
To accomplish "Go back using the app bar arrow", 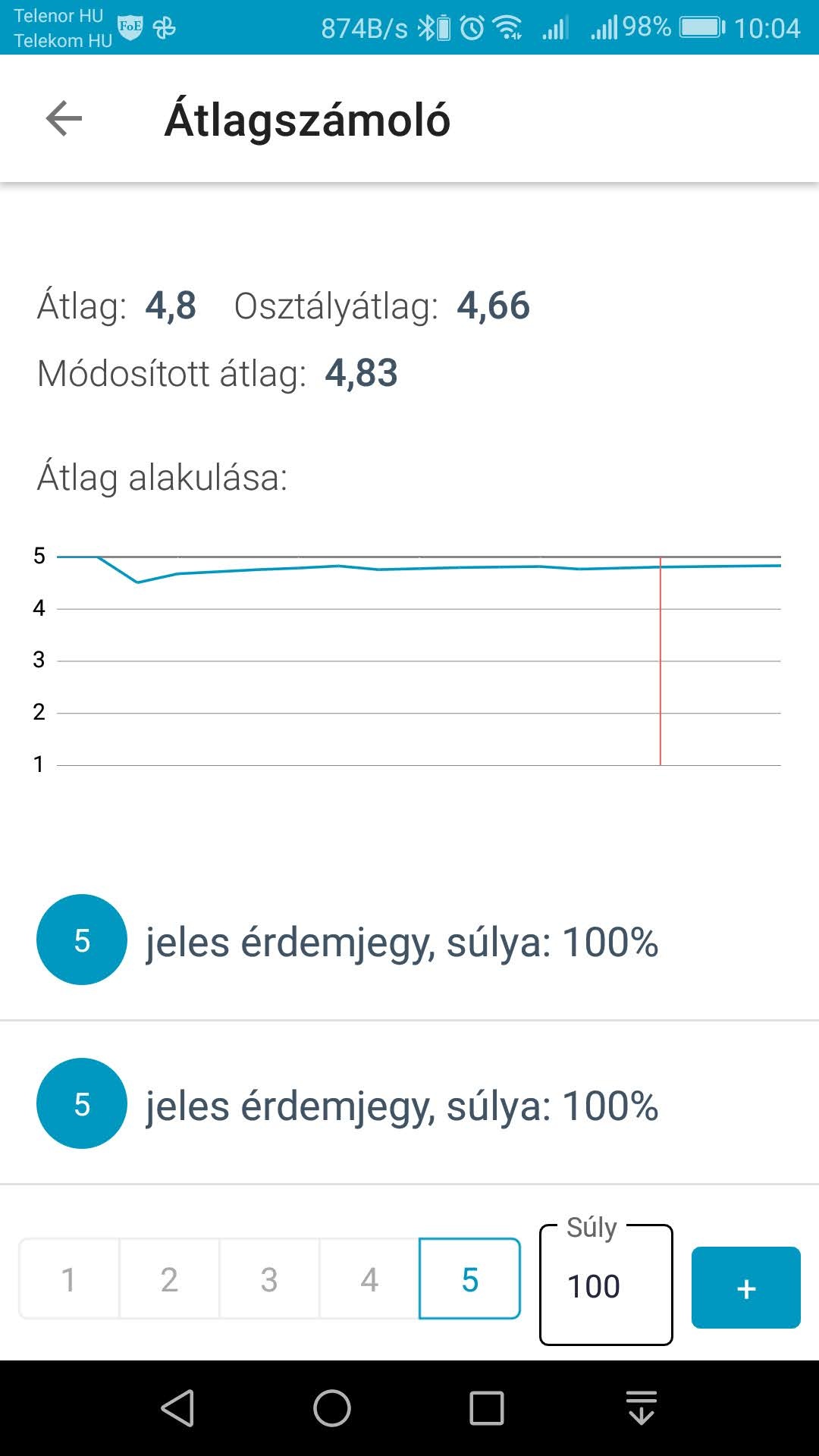I will [64, 119].
